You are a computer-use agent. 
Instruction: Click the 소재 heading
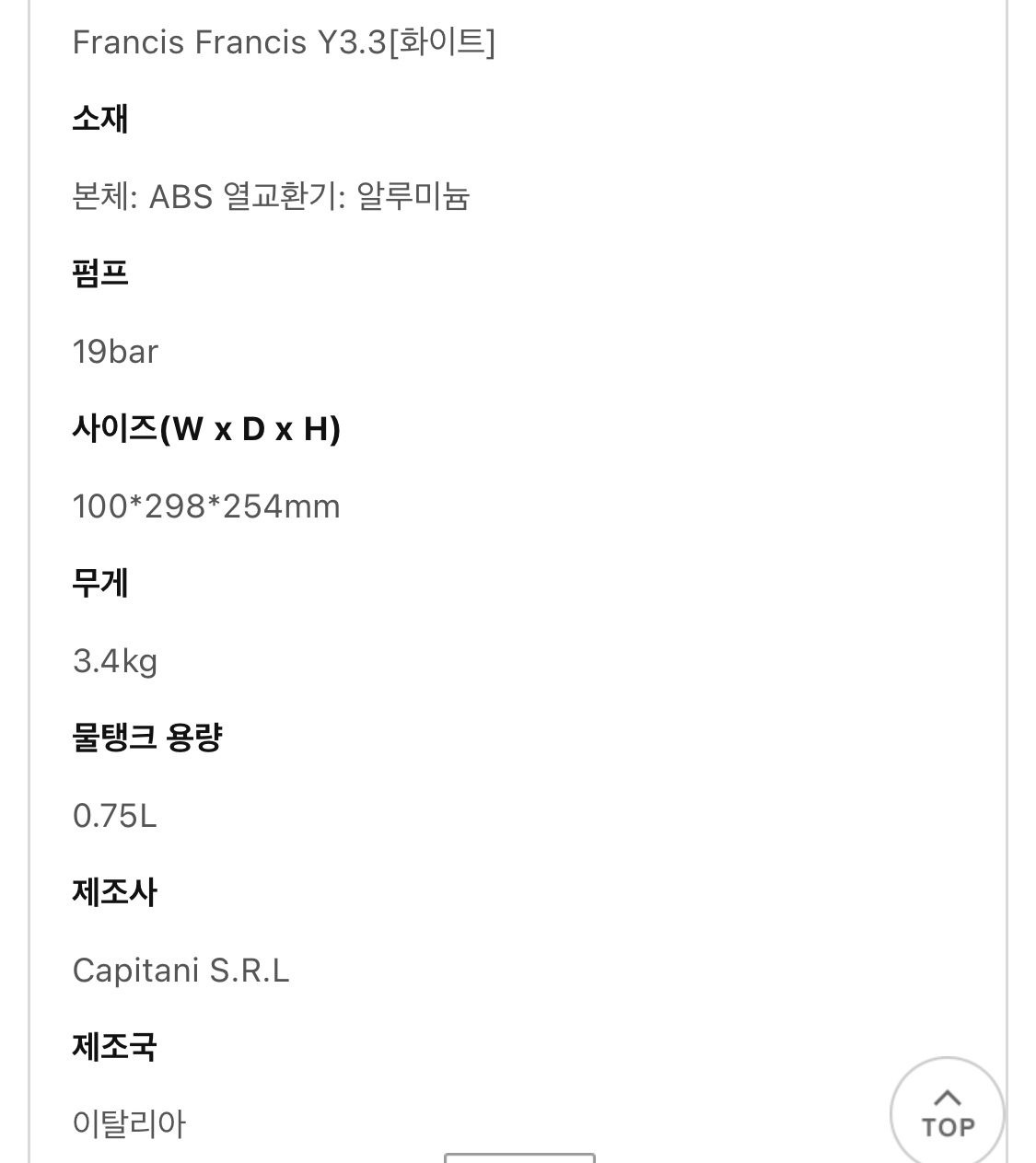(99, 118)
